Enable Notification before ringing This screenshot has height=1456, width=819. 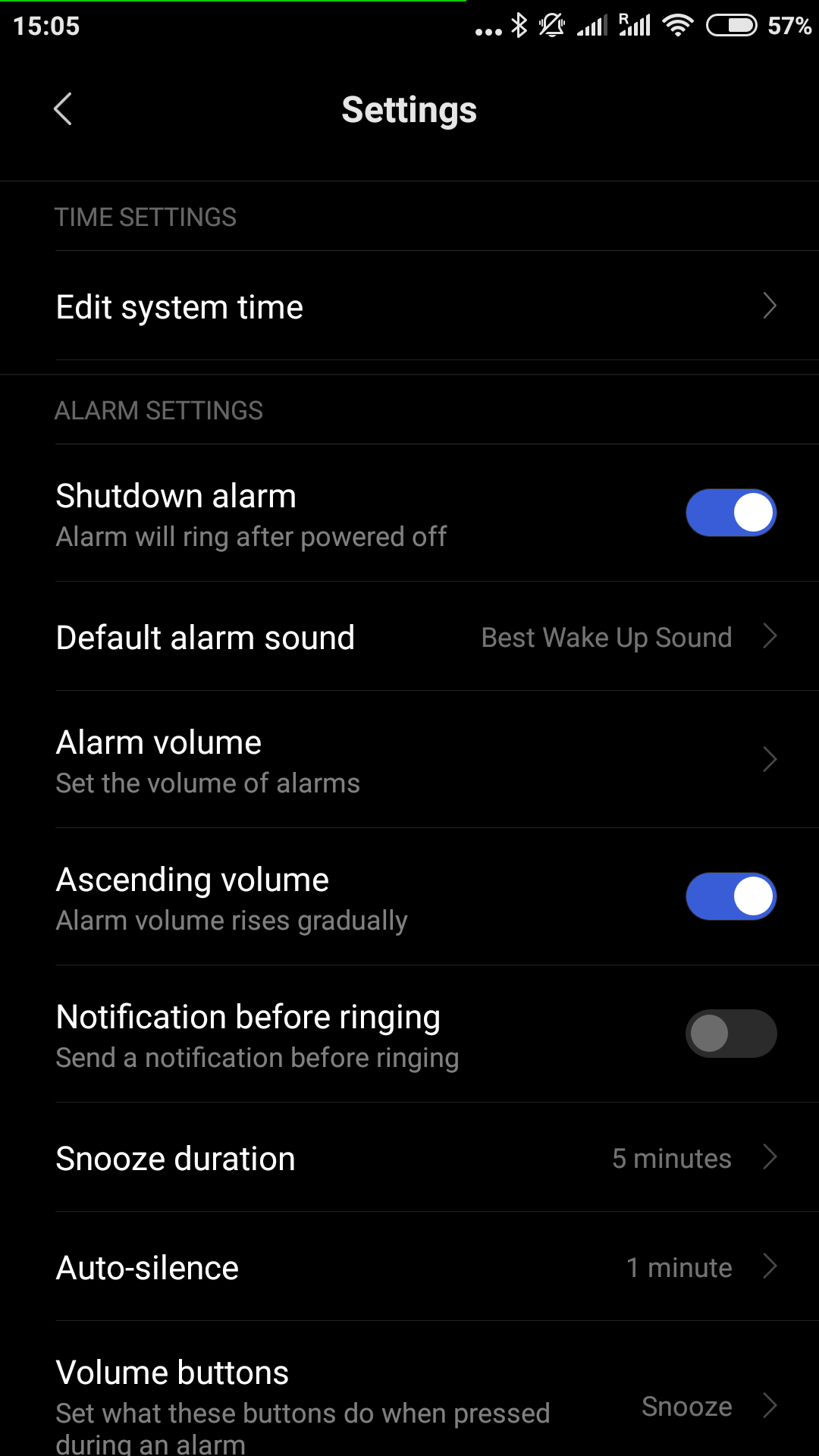point(731,1034)
